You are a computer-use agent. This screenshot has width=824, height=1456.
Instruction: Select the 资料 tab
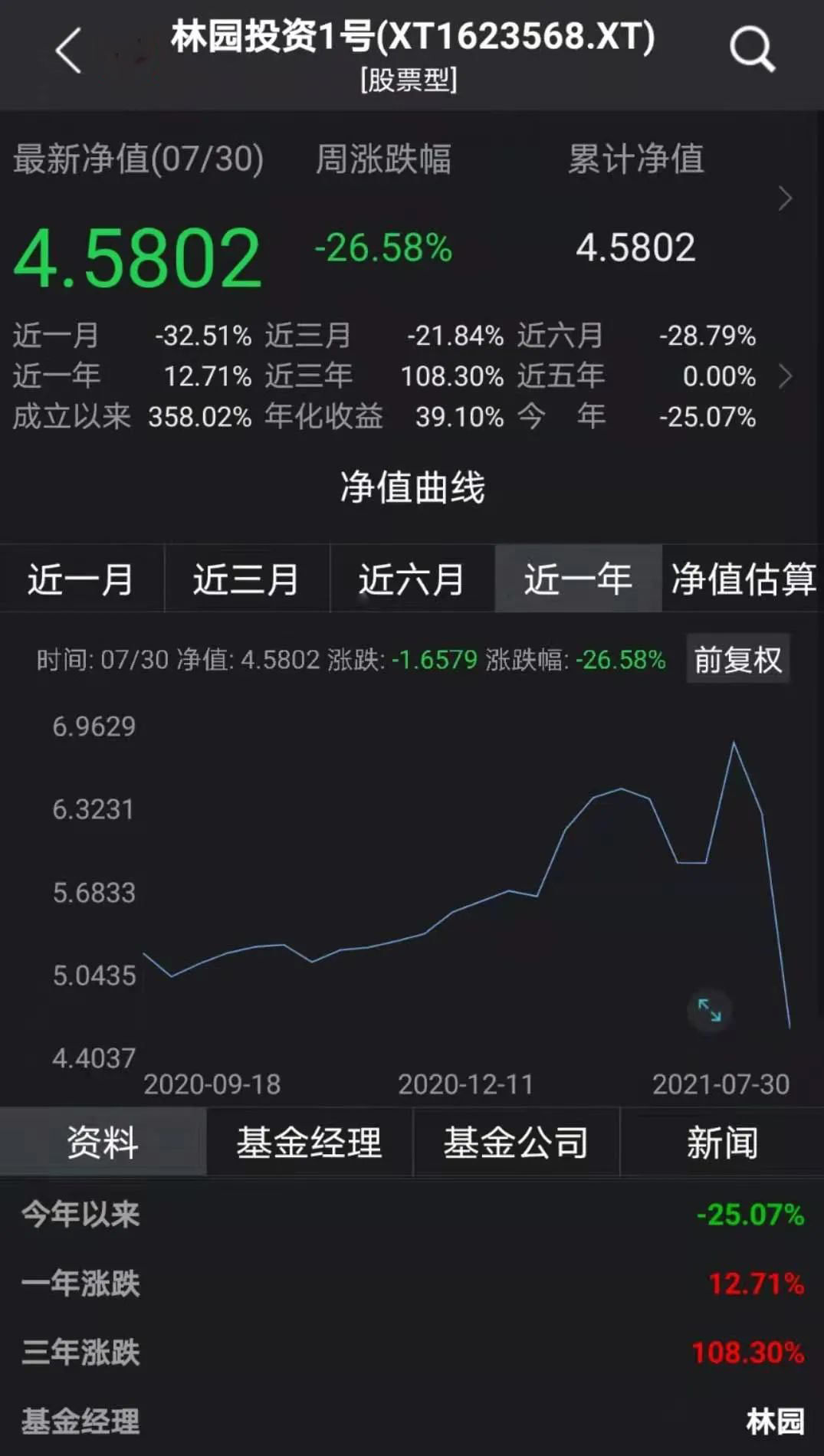[103, 1143]
